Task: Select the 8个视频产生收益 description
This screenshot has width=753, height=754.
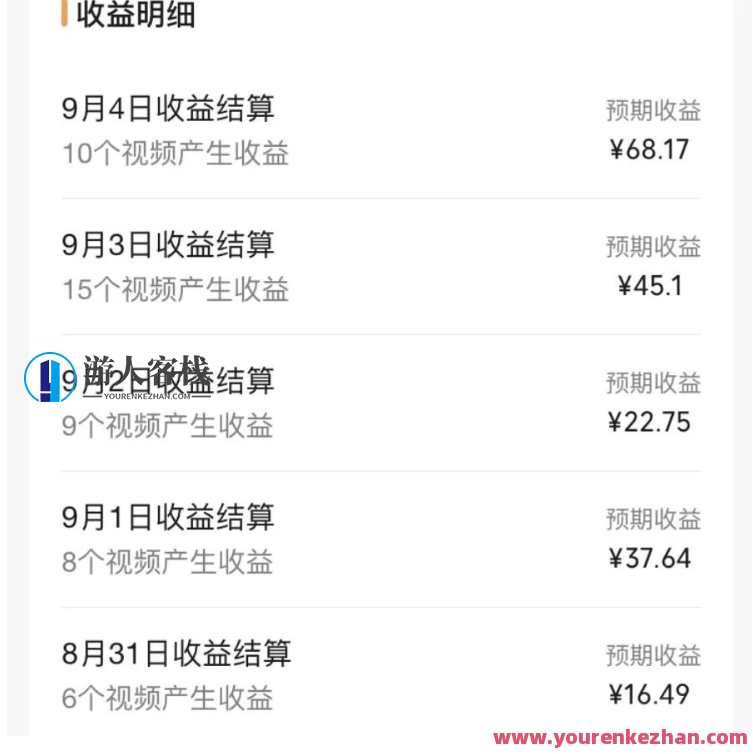Action: pyautogui.click(x=168, y=562)
